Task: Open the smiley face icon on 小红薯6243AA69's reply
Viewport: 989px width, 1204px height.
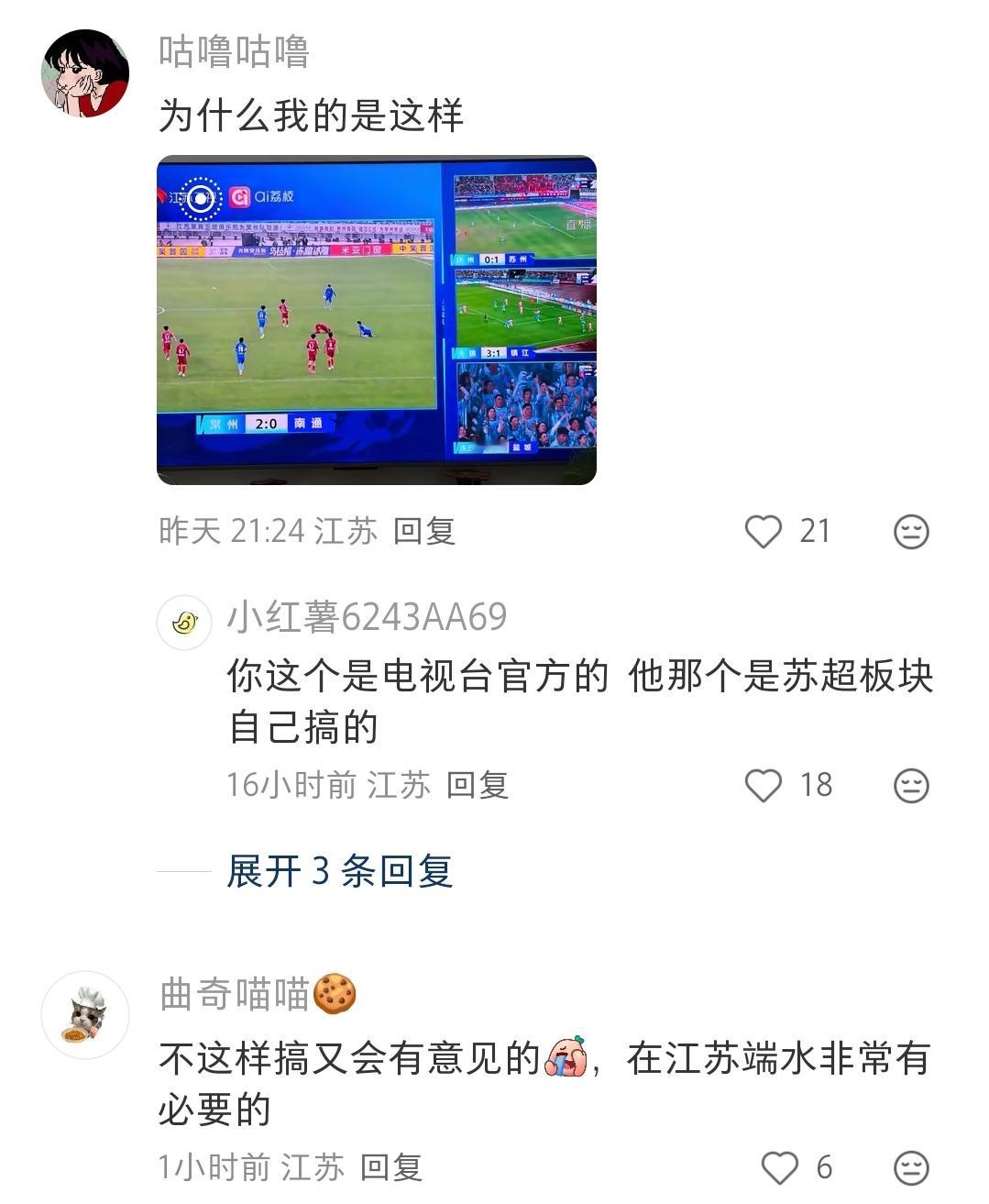Action: (x=909, y=785)
